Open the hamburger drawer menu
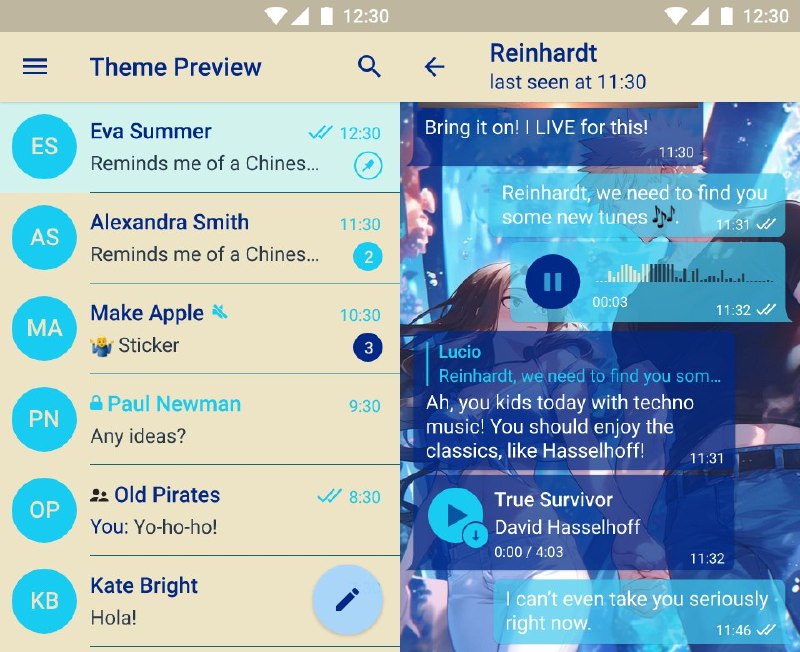Screen dimensions: 800x652 pyautogui.click(x=35, y=67)
